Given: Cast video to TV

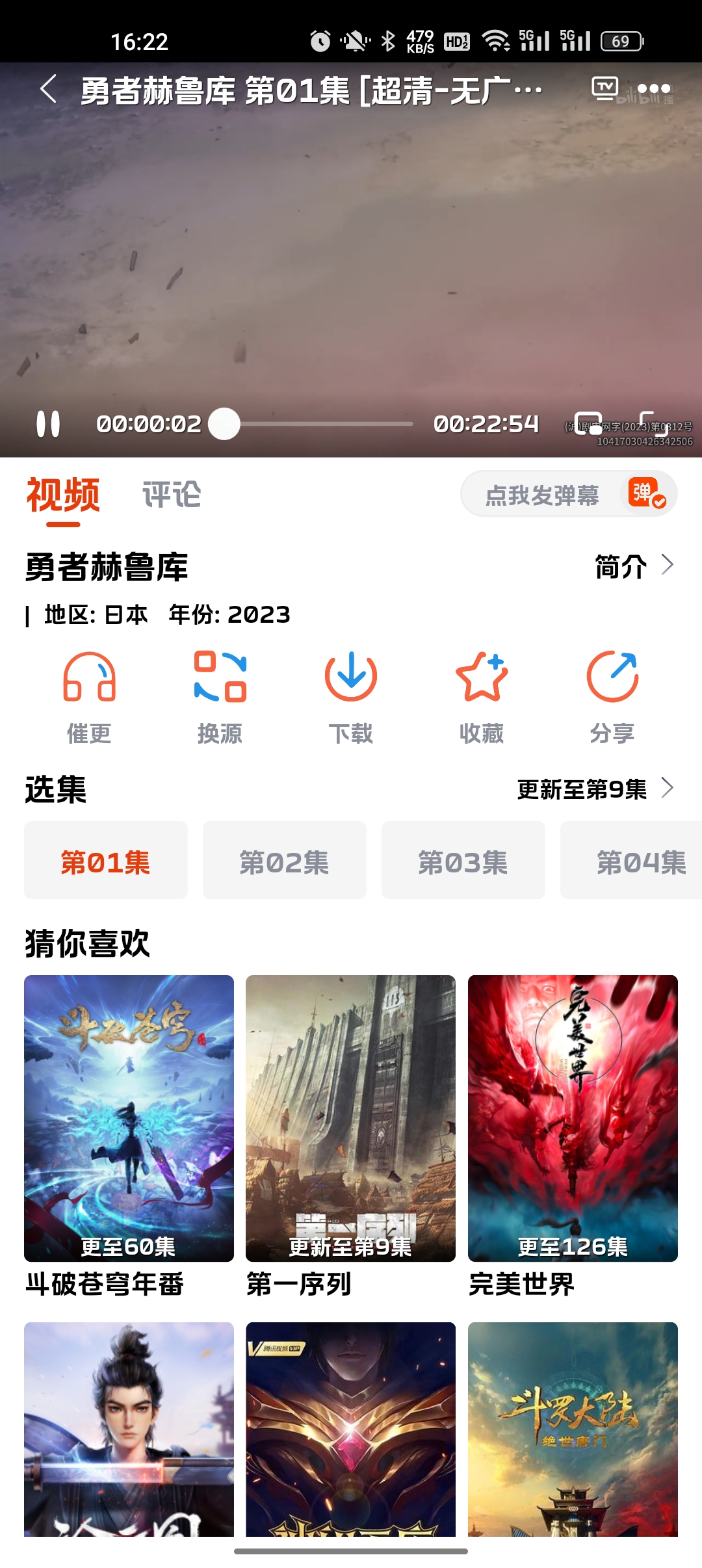Looking at the screenshot, I should tap(604, 88).
